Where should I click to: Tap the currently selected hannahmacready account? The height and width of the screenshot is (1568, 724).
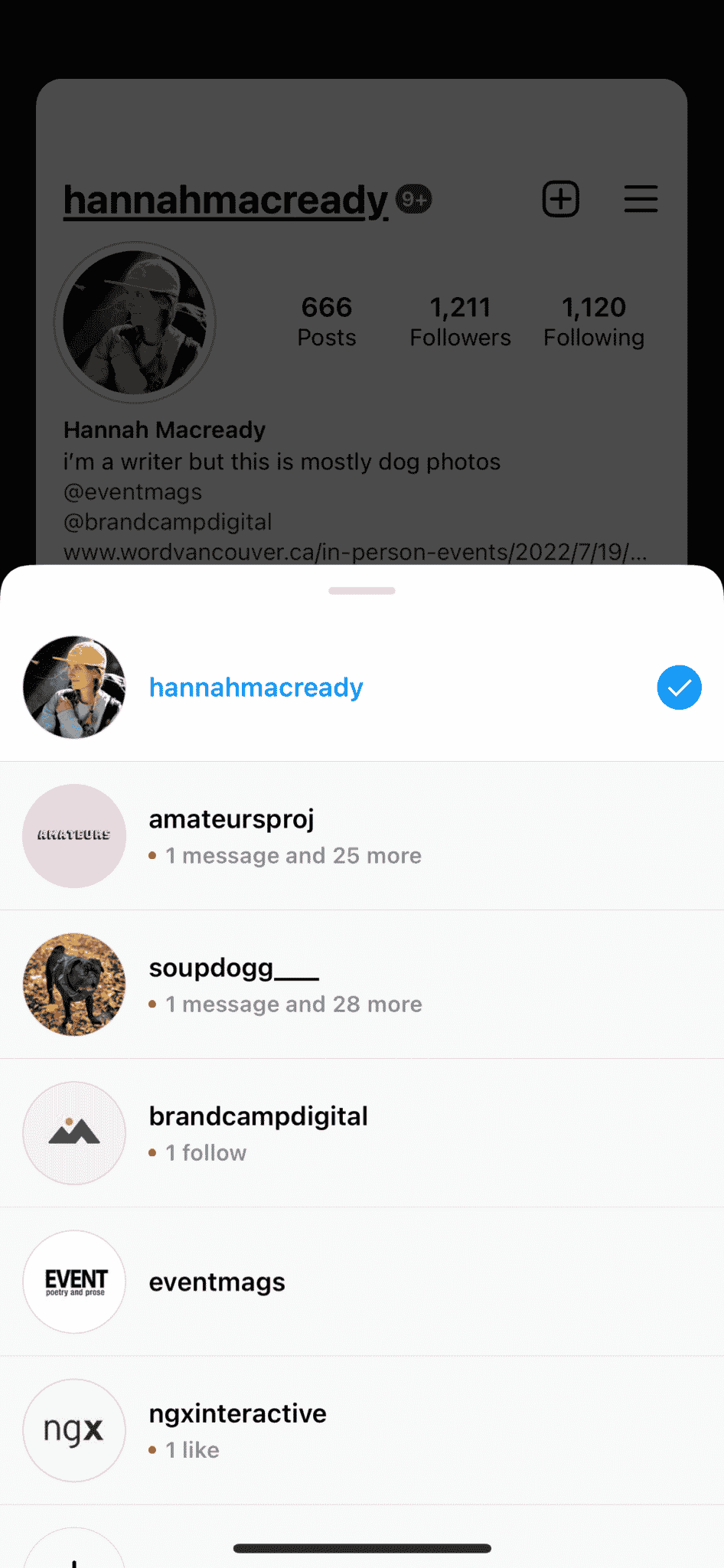[256, 688]
